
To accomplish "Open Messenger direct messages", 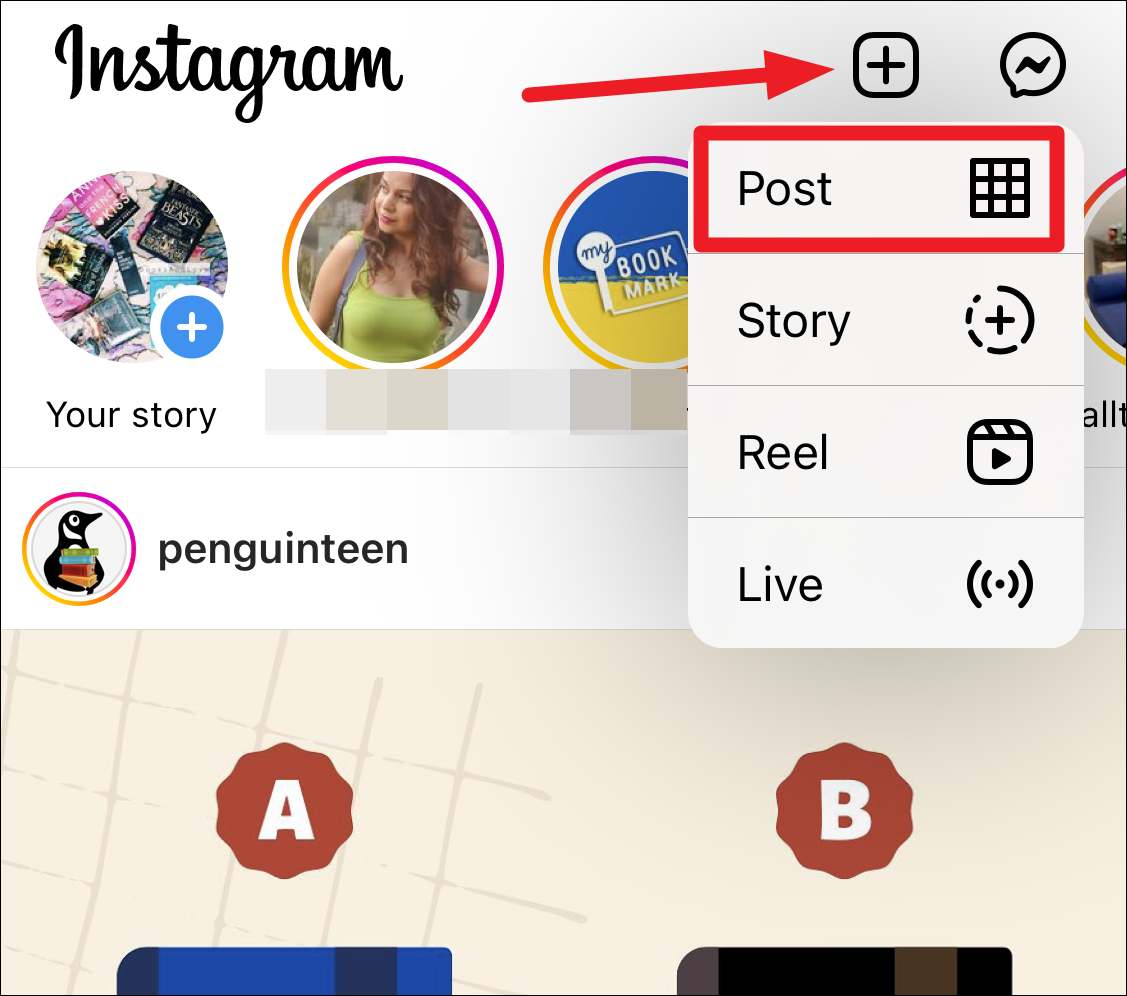I will coord(1033,65).
